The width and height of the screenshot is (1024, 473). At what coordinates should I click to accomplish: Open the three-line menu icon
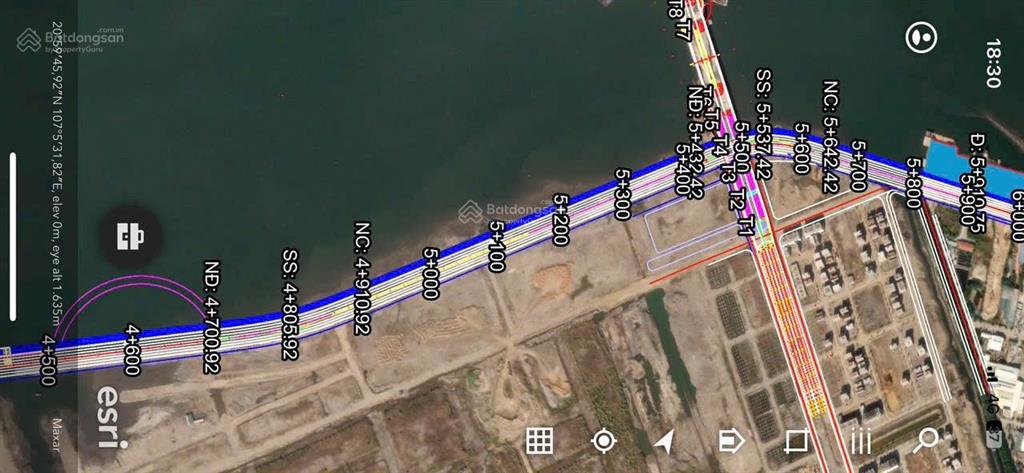tap(861, 440)
